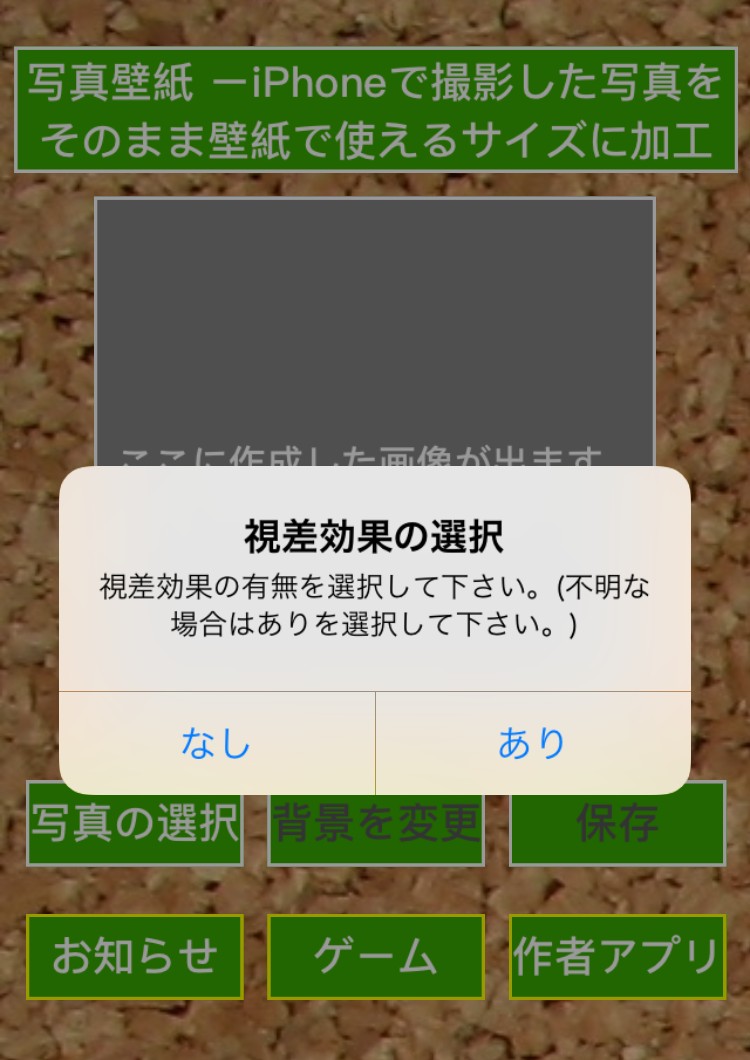Open the お知らせ notices
This screenshot has height=1060, width=750.
tap(134, 957)
